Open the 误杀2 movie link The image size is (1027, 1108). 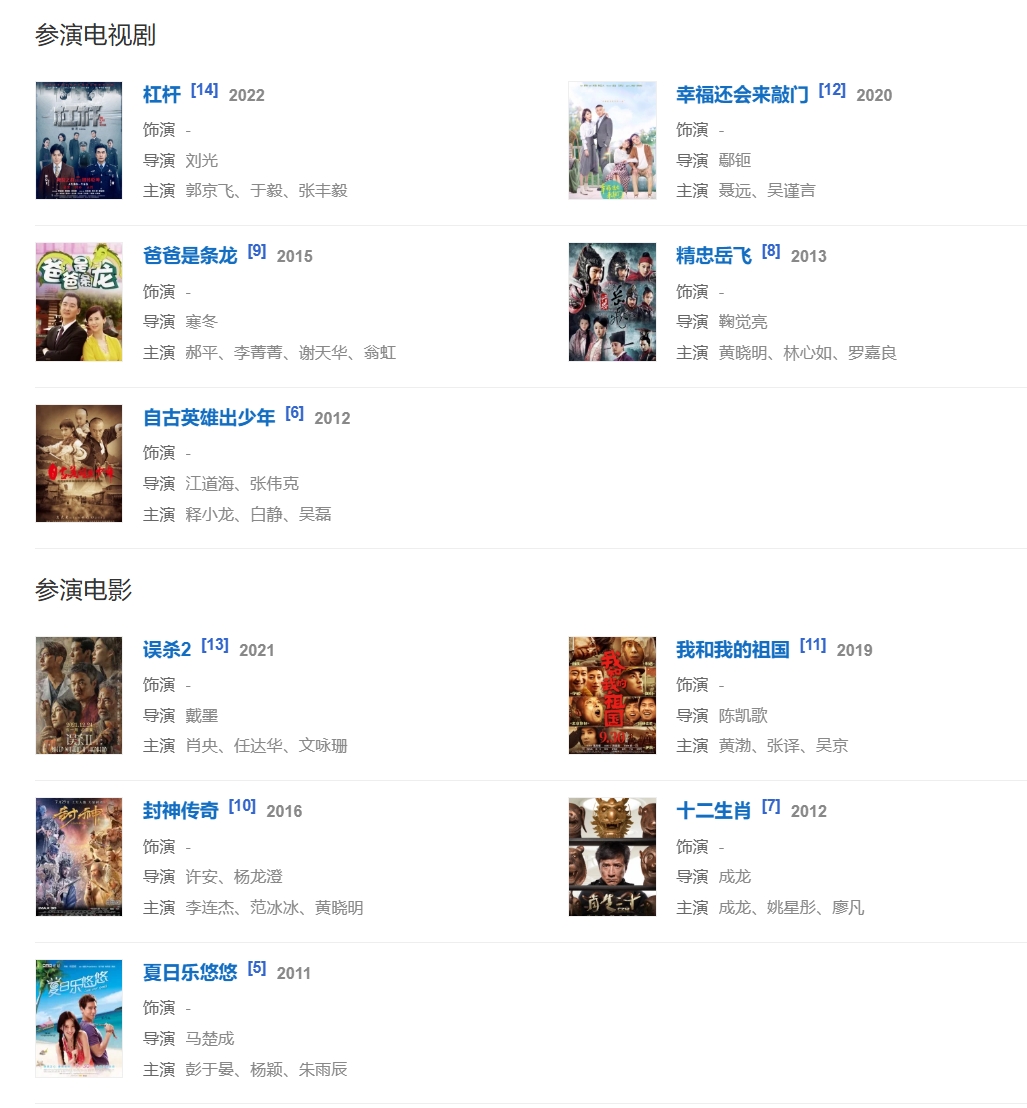[x=167, y=650]
